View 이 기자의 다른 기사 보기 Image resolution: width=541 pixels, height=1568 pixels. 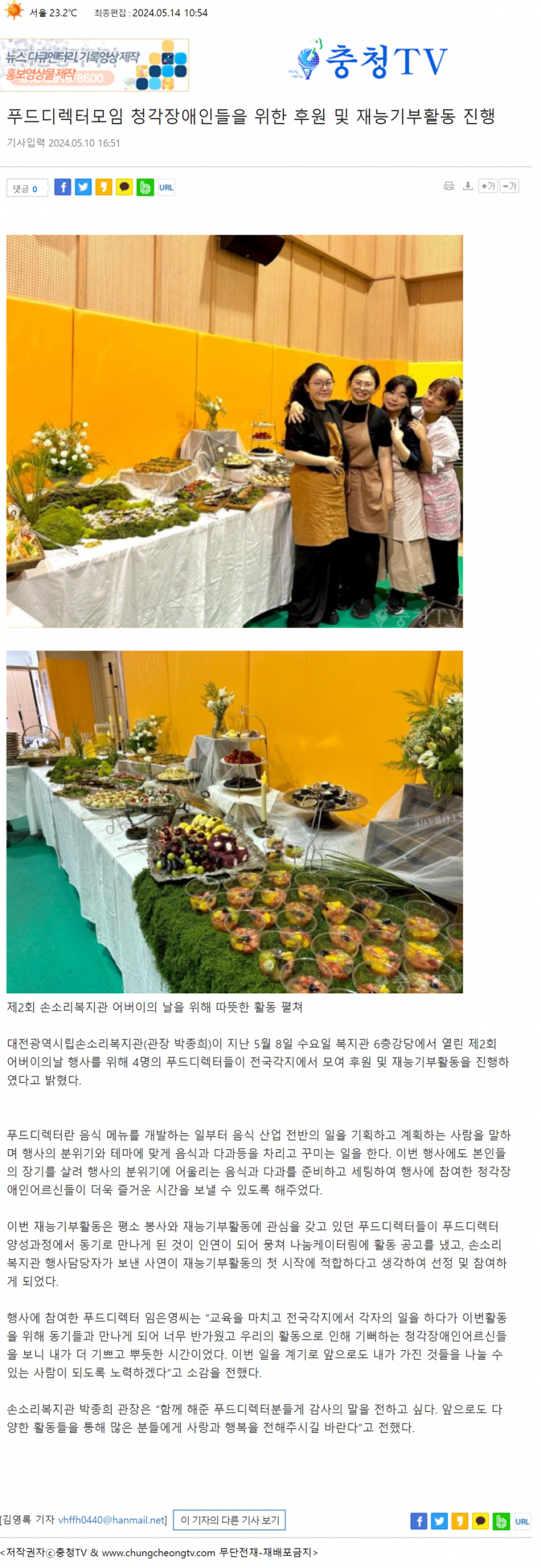pyautogui.click(x=229, y=1520)
